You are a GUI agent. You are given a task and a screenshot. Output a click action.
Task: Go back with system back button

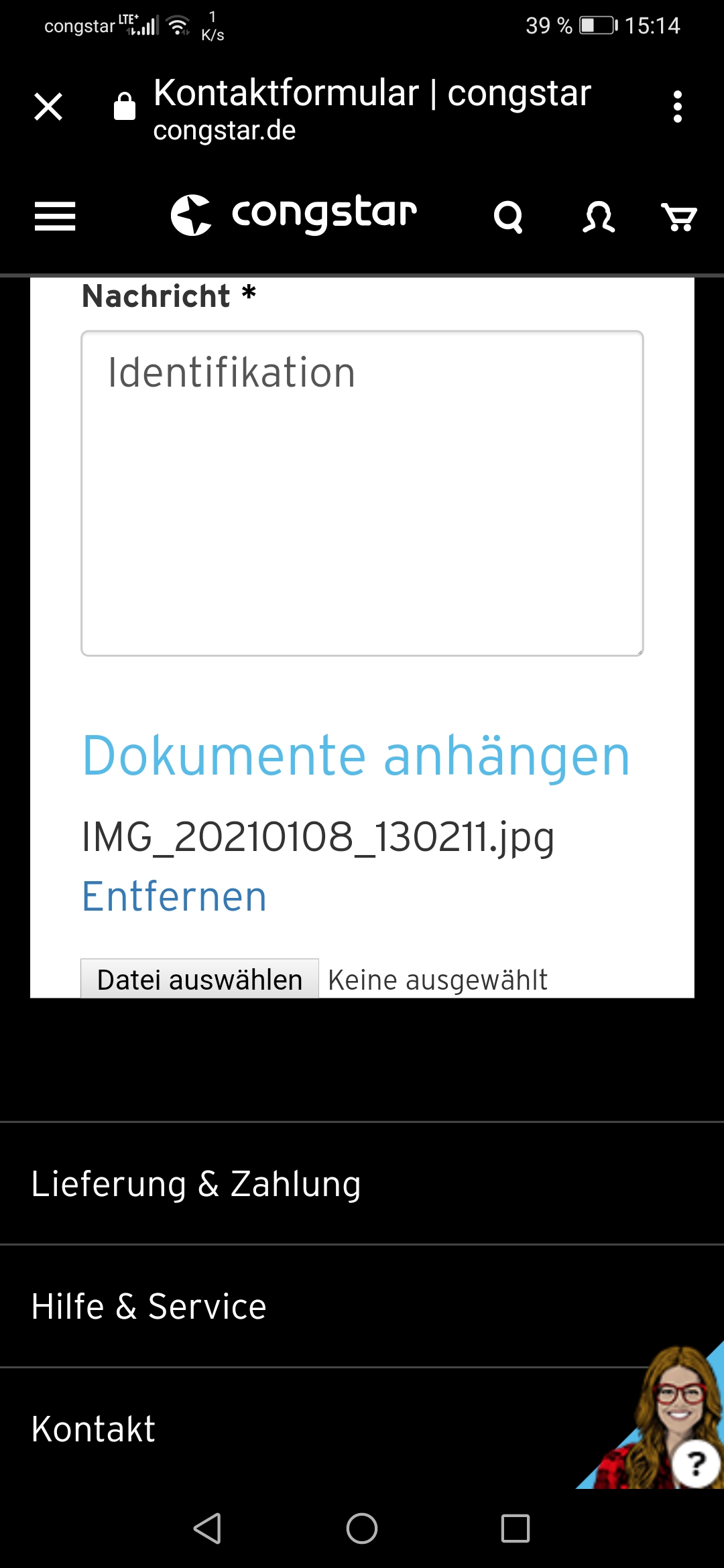point(208,1528)
